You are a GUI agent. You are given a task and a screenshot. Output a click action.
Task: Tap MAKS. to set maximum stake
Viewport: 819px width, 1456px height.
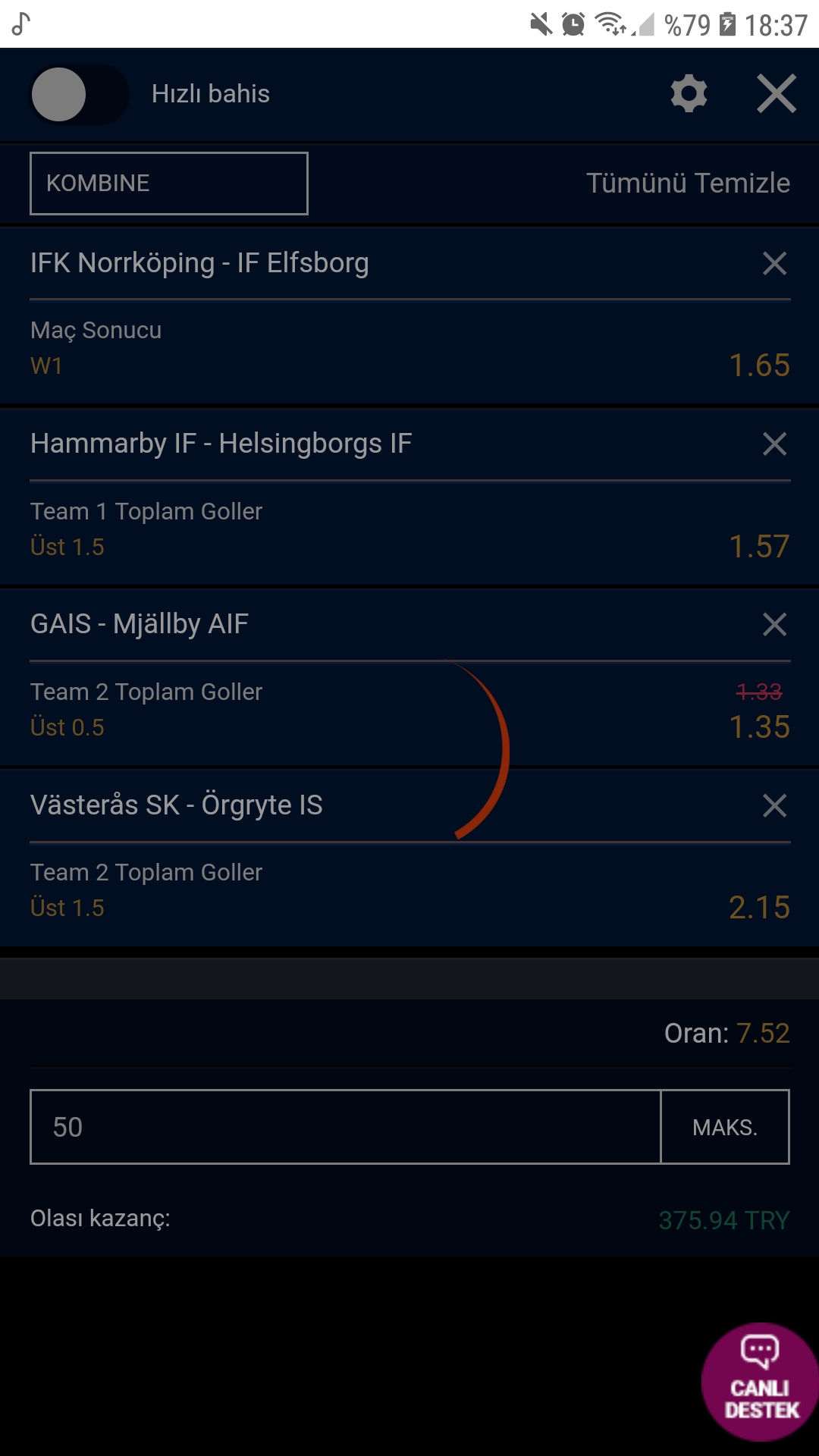tap(725, 1127)
